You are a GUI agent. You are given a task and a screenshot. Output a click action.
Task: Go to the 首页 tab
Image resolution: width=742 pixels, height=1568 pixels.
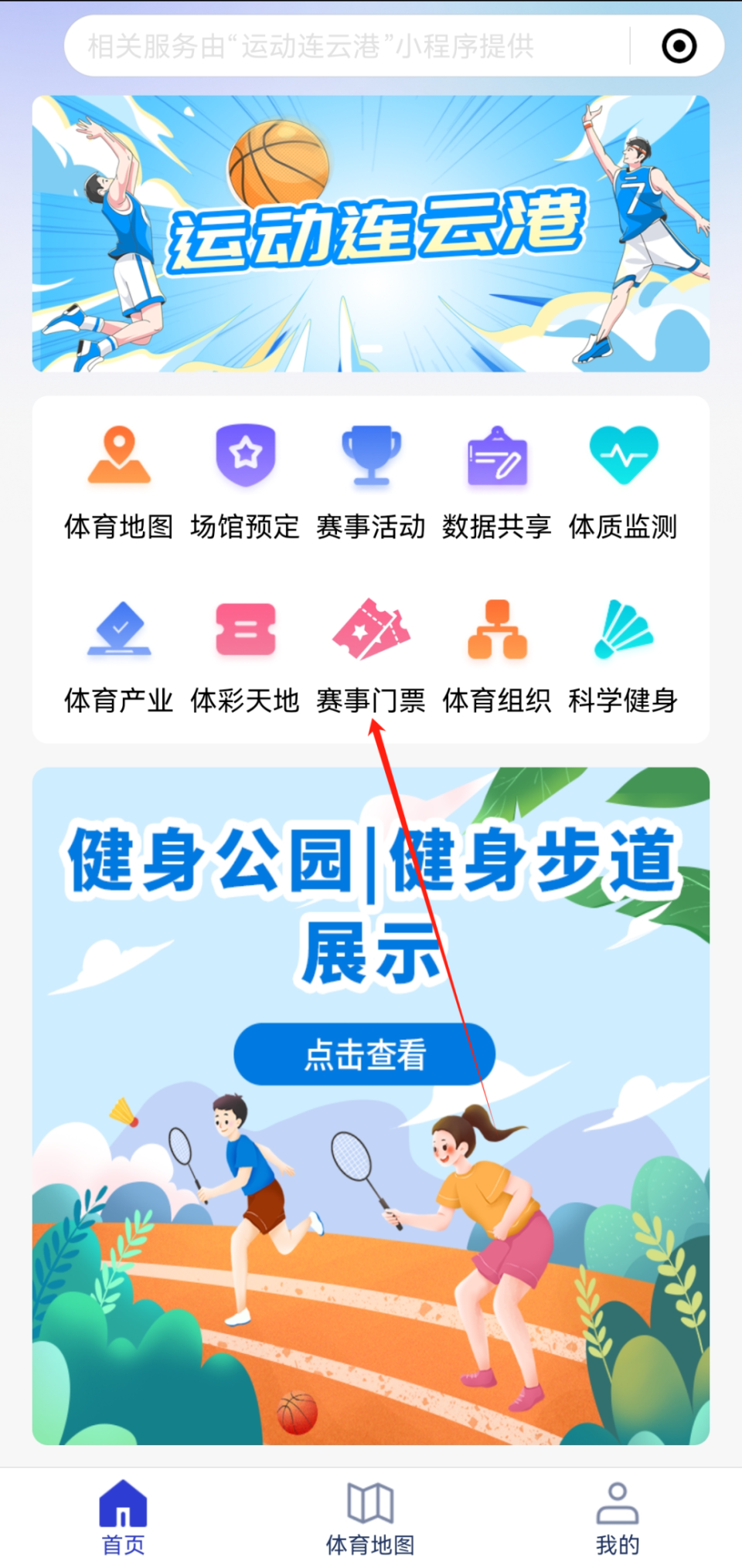[123, 1518]
